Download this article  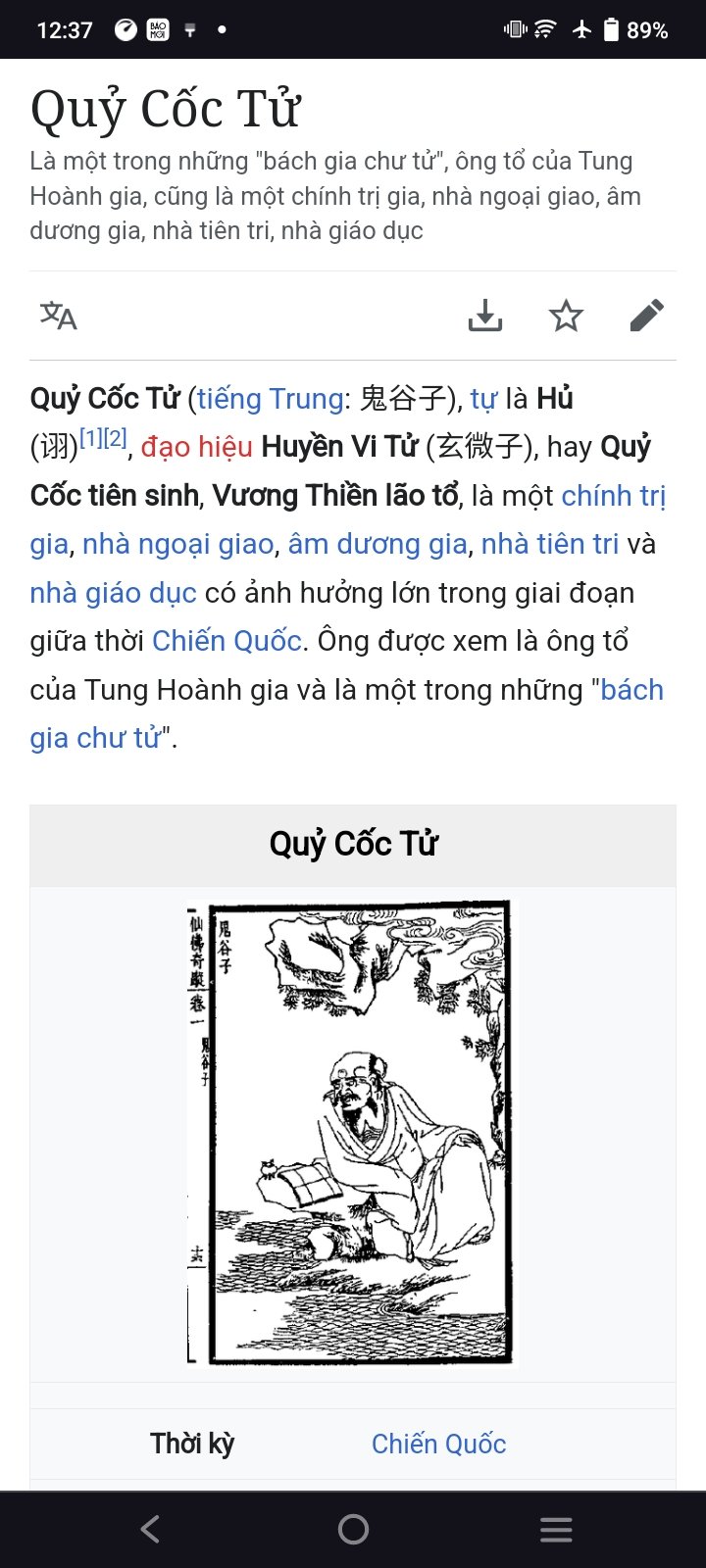[484, 316]
